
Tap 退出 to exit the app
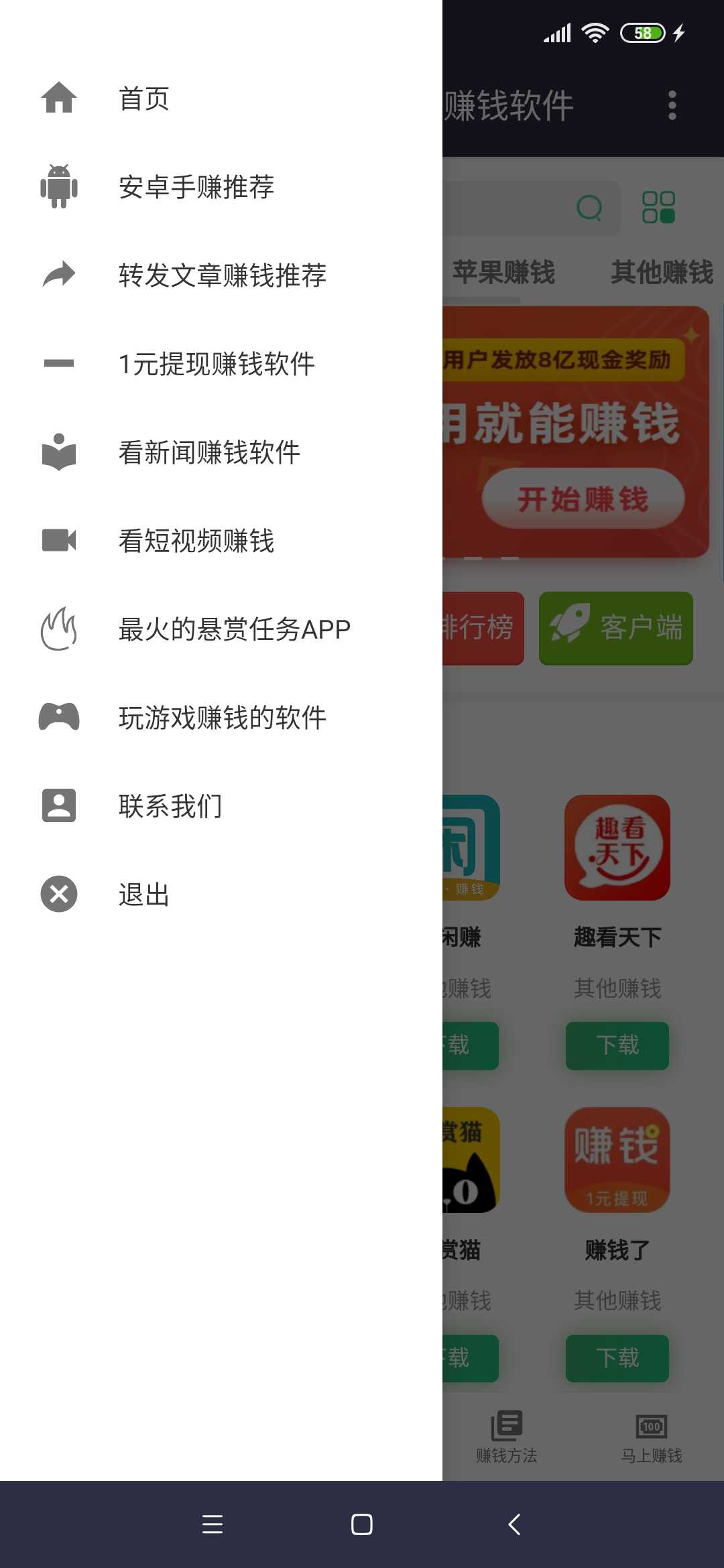221,895
